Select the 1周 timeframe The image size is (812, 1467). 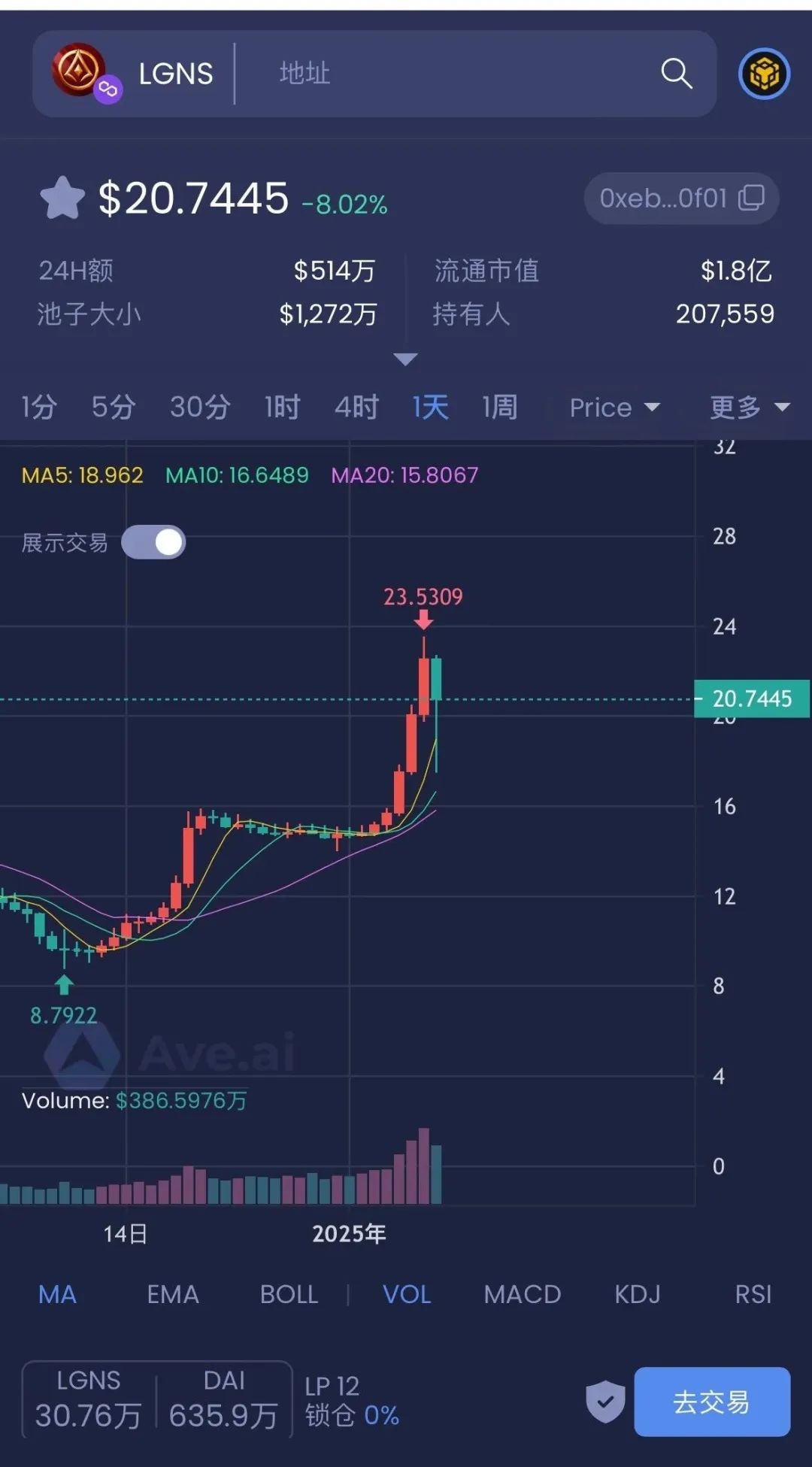pos(499,407)
